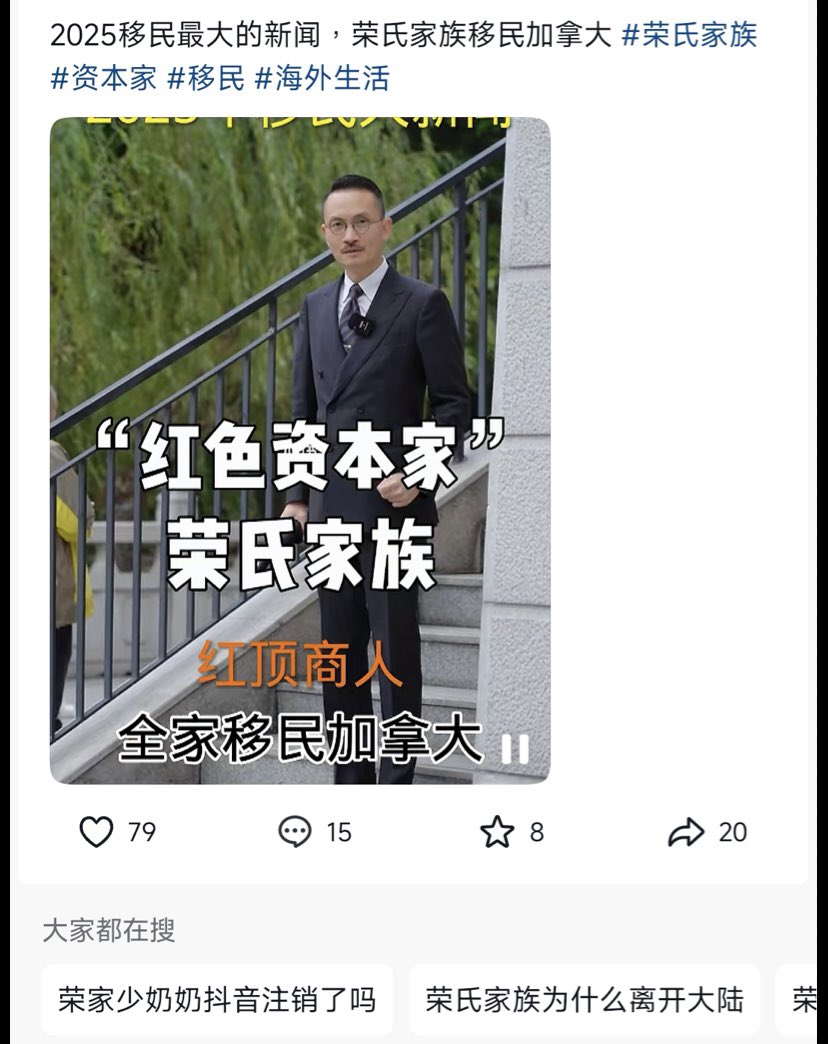Search 荣氏家族为什么离开大陆
The height and width of the screenshot is (1044, 828).
tap(584, 999)
